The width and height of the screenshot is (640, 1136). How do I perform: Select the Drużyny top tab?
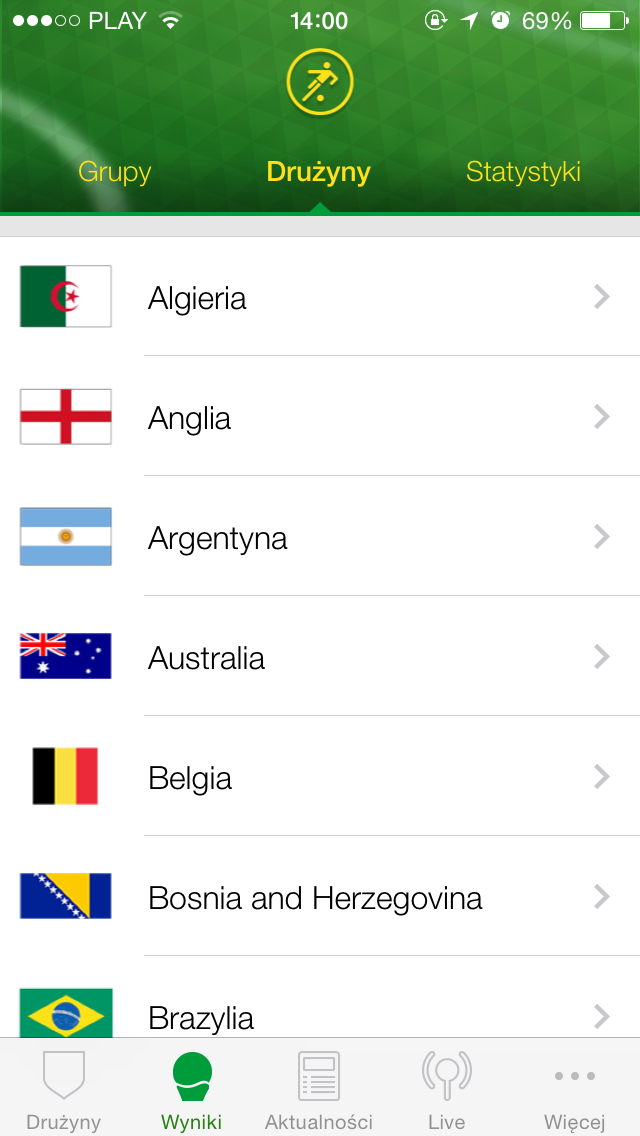(318, 172)
